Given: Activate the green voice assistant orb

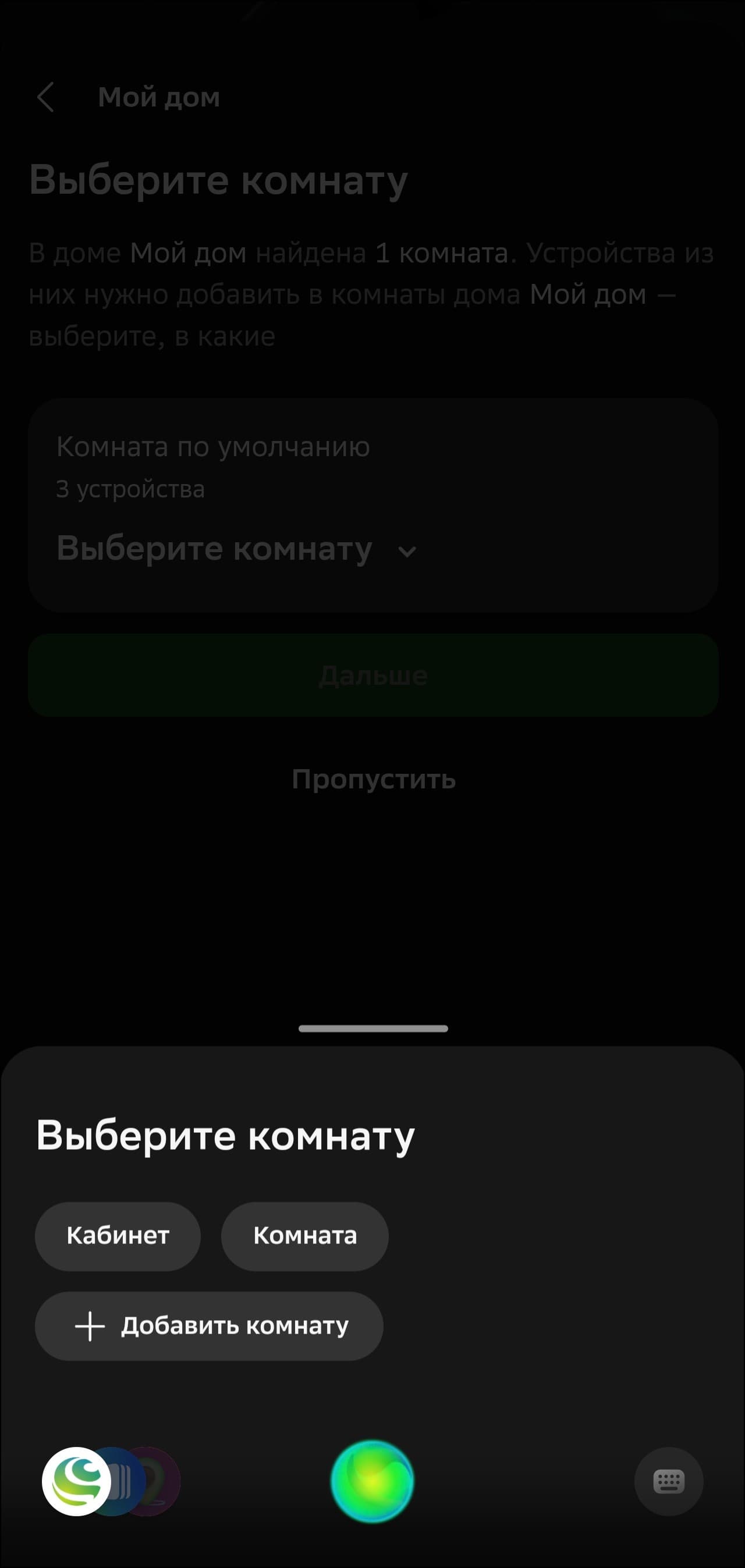Looking at the screenshot, I should tap(372, 1481).
